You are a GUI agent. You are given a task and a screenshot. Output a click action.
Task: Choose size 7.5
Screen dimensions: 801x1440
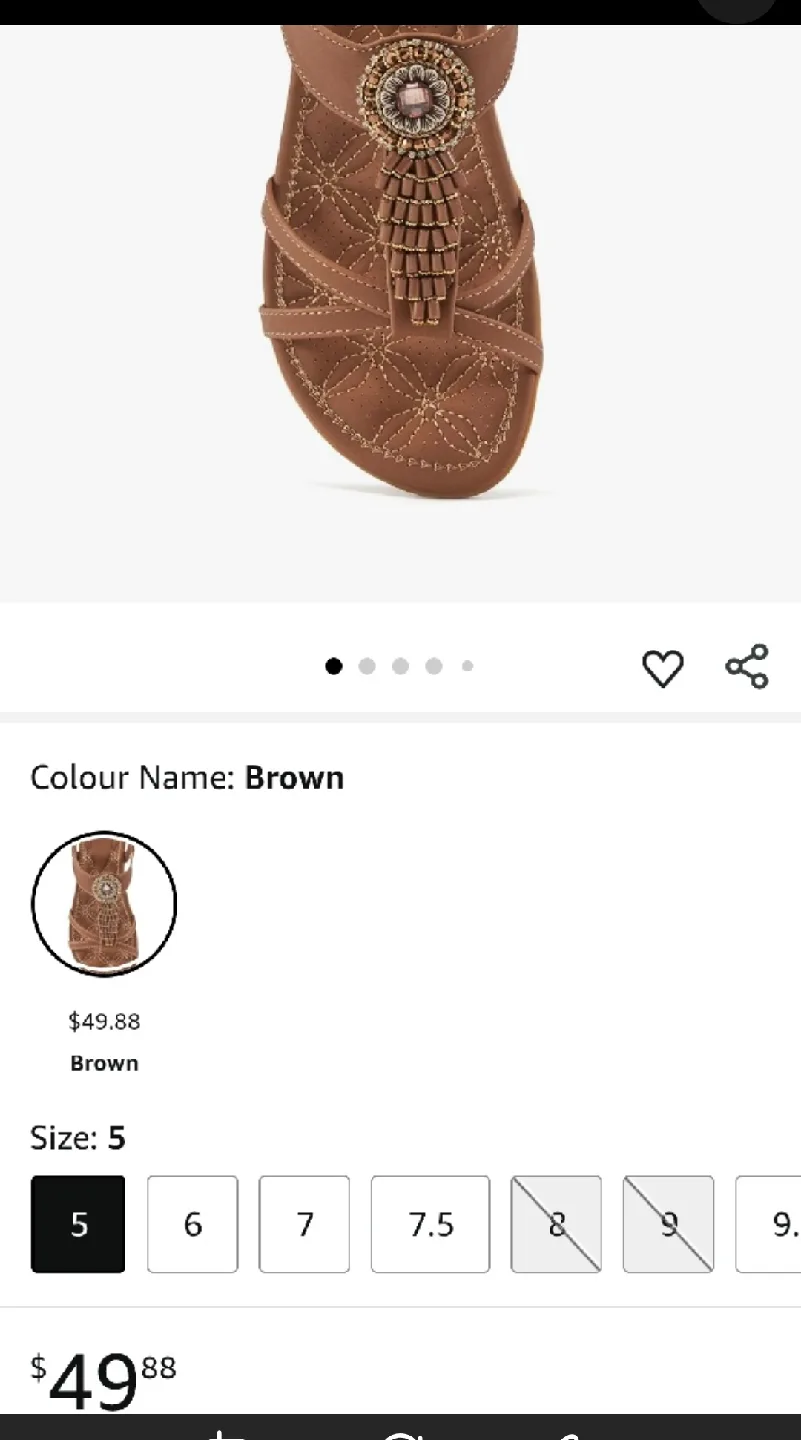[x=430, y=1224]
